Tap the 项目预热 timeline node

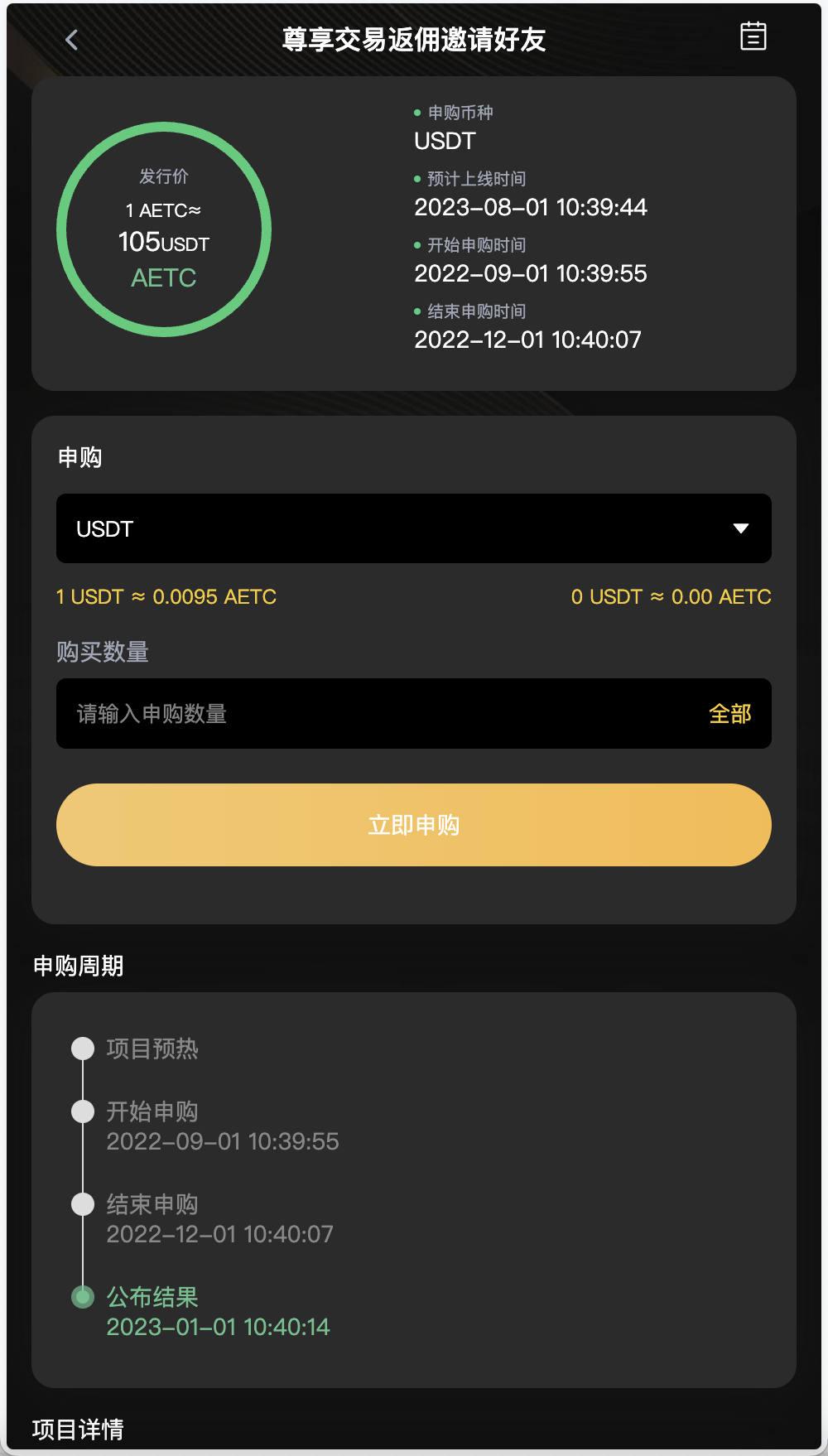click(83, 1049)
